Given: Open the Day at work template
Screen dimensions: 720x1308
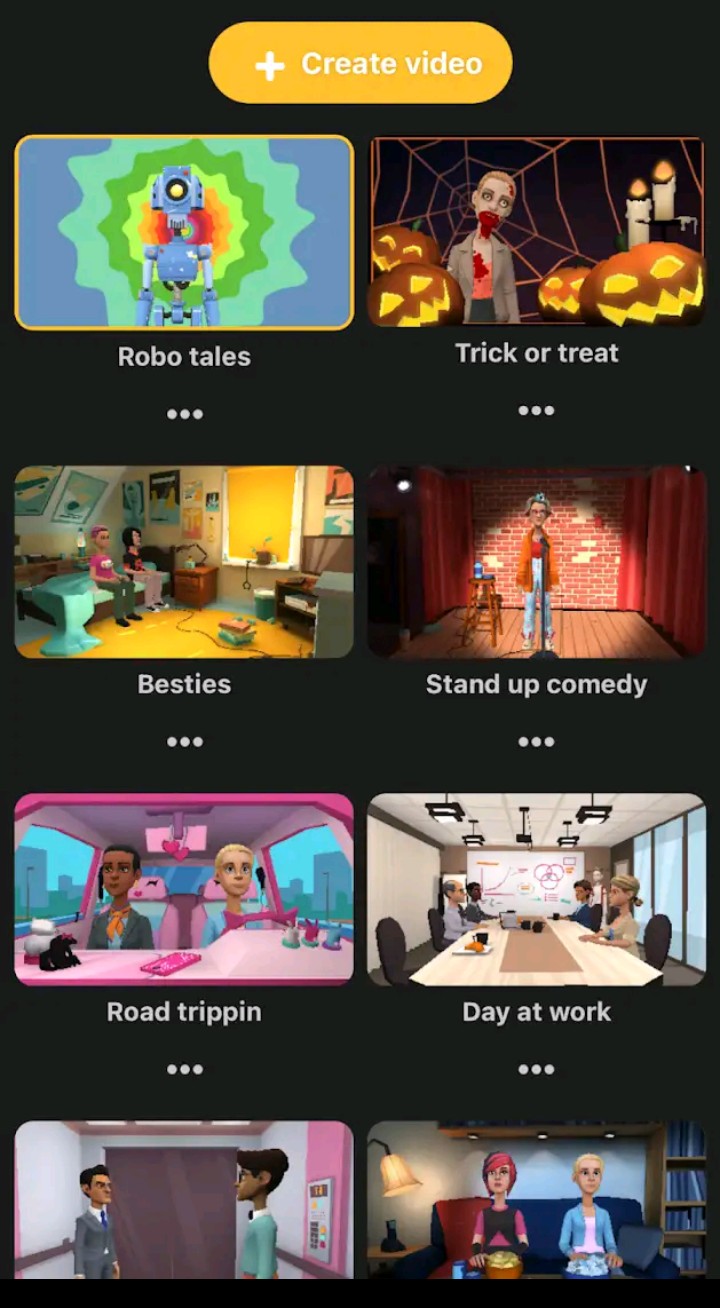Looking at the screenshot, I should coord(536,890).
